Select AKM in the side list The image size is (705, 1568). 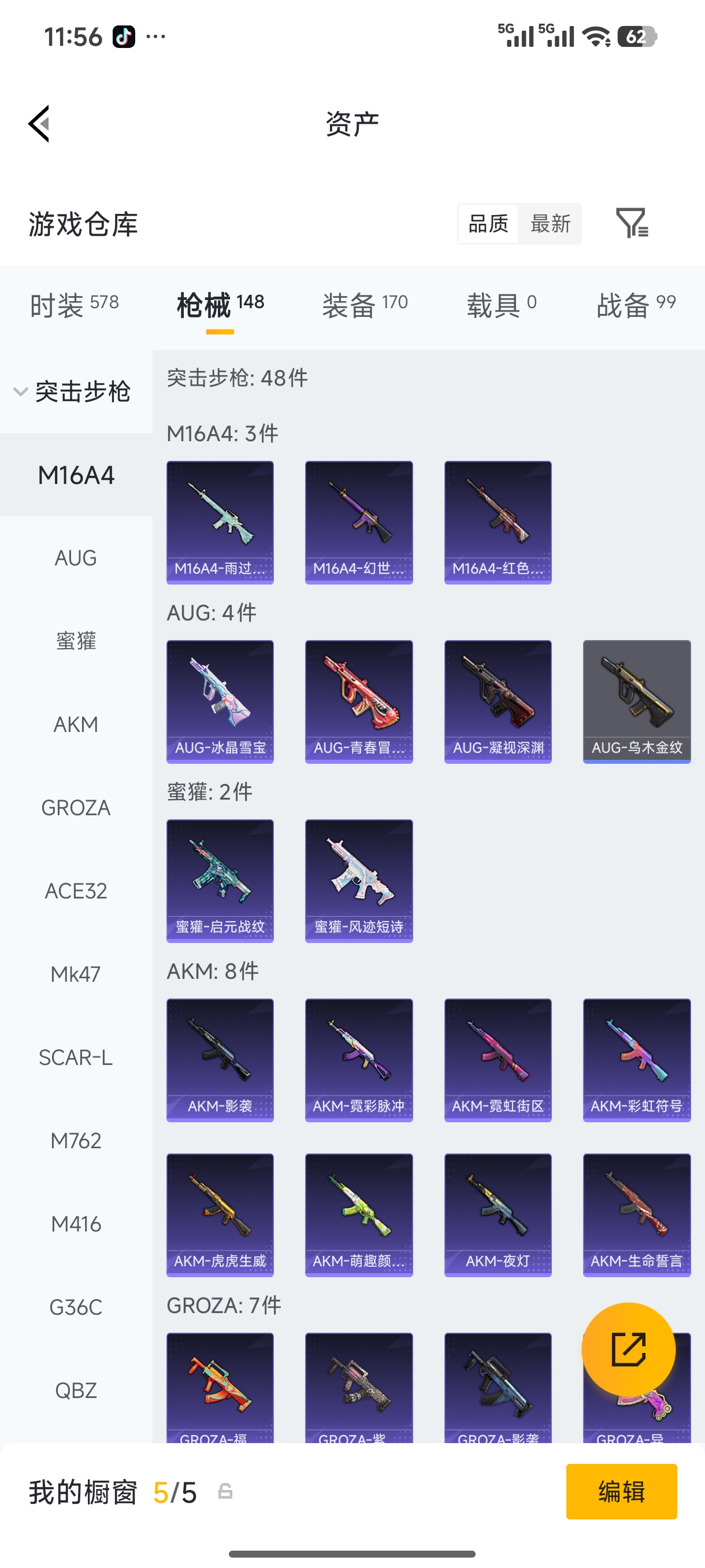[76, 724]
